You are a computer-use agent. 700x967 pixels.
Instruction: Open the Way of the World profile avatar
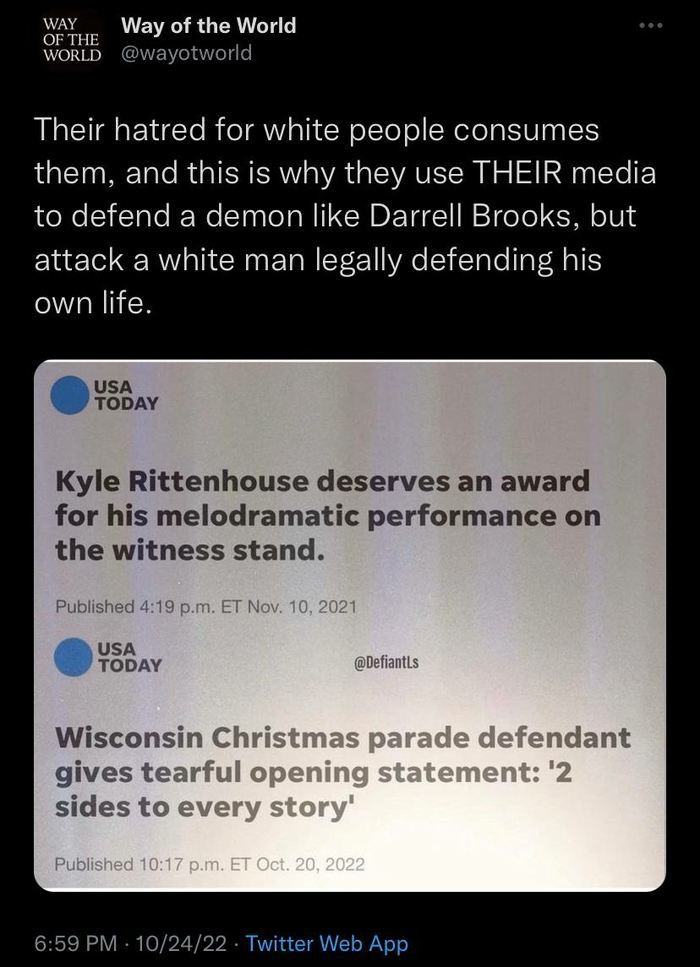coord(72,40)
